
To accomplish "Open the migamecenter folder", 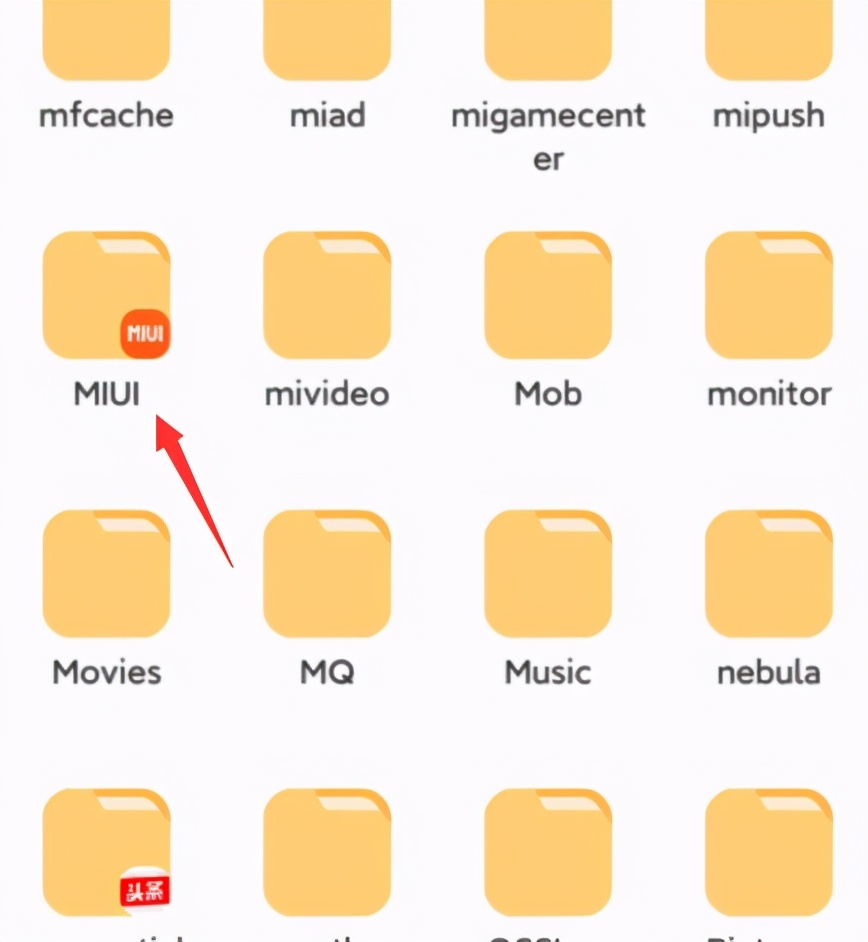I will click(548, 40).
